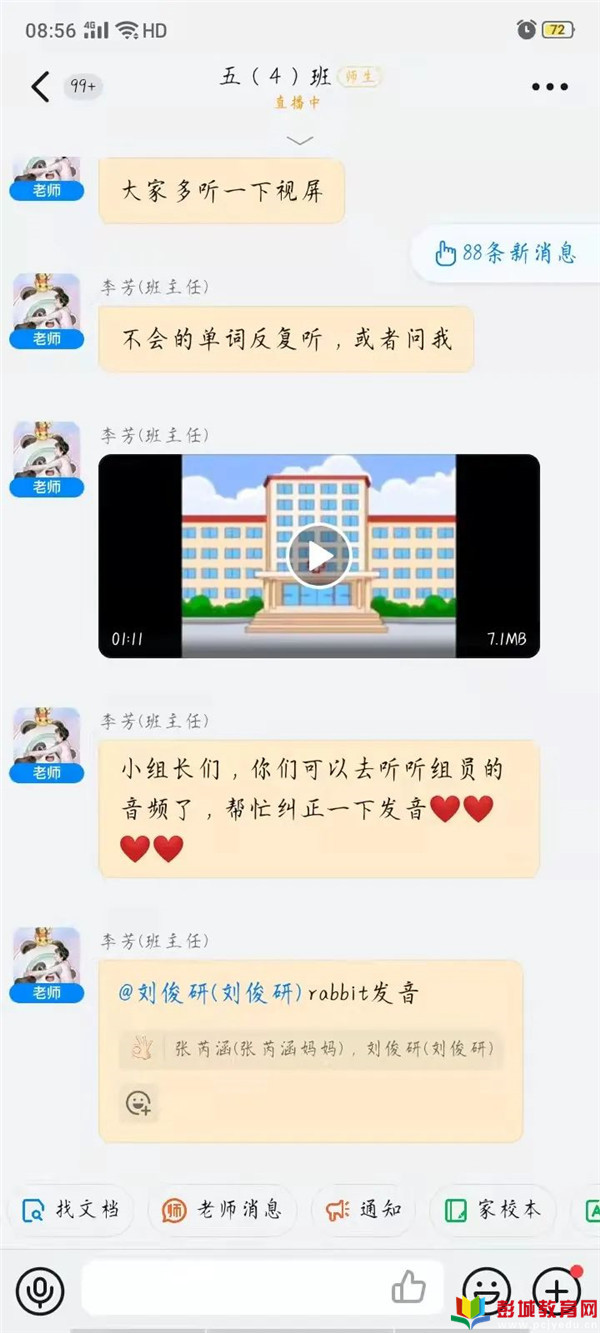This screenshot has height=1333, width=600.
Task: Add an emoji reaction to the rabbit发音 message
Action: [139, 1103]
